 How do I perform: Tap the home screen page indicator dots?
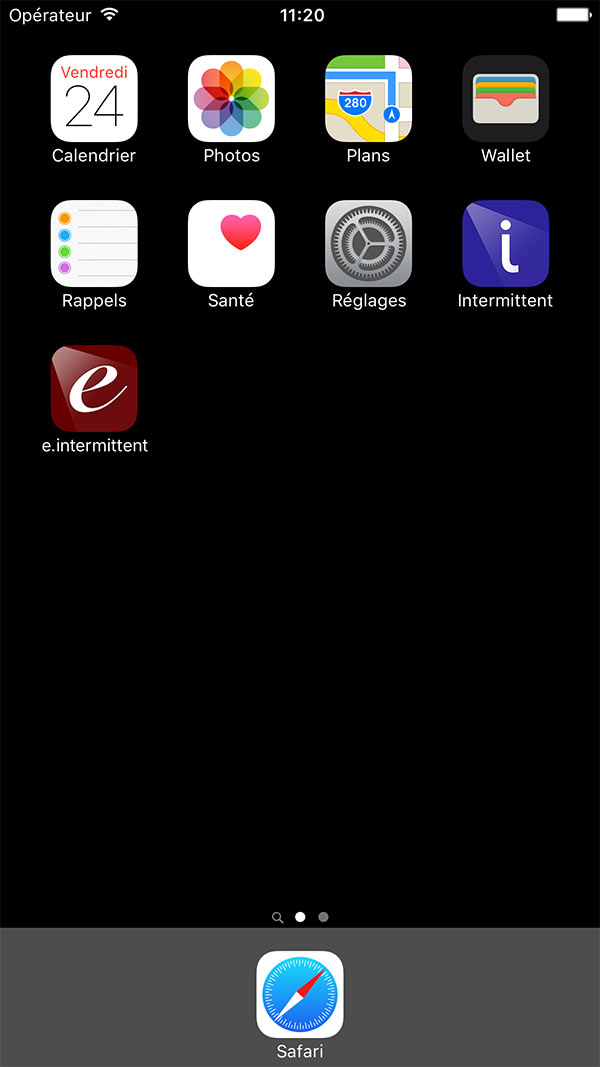(x=300, y=917)
